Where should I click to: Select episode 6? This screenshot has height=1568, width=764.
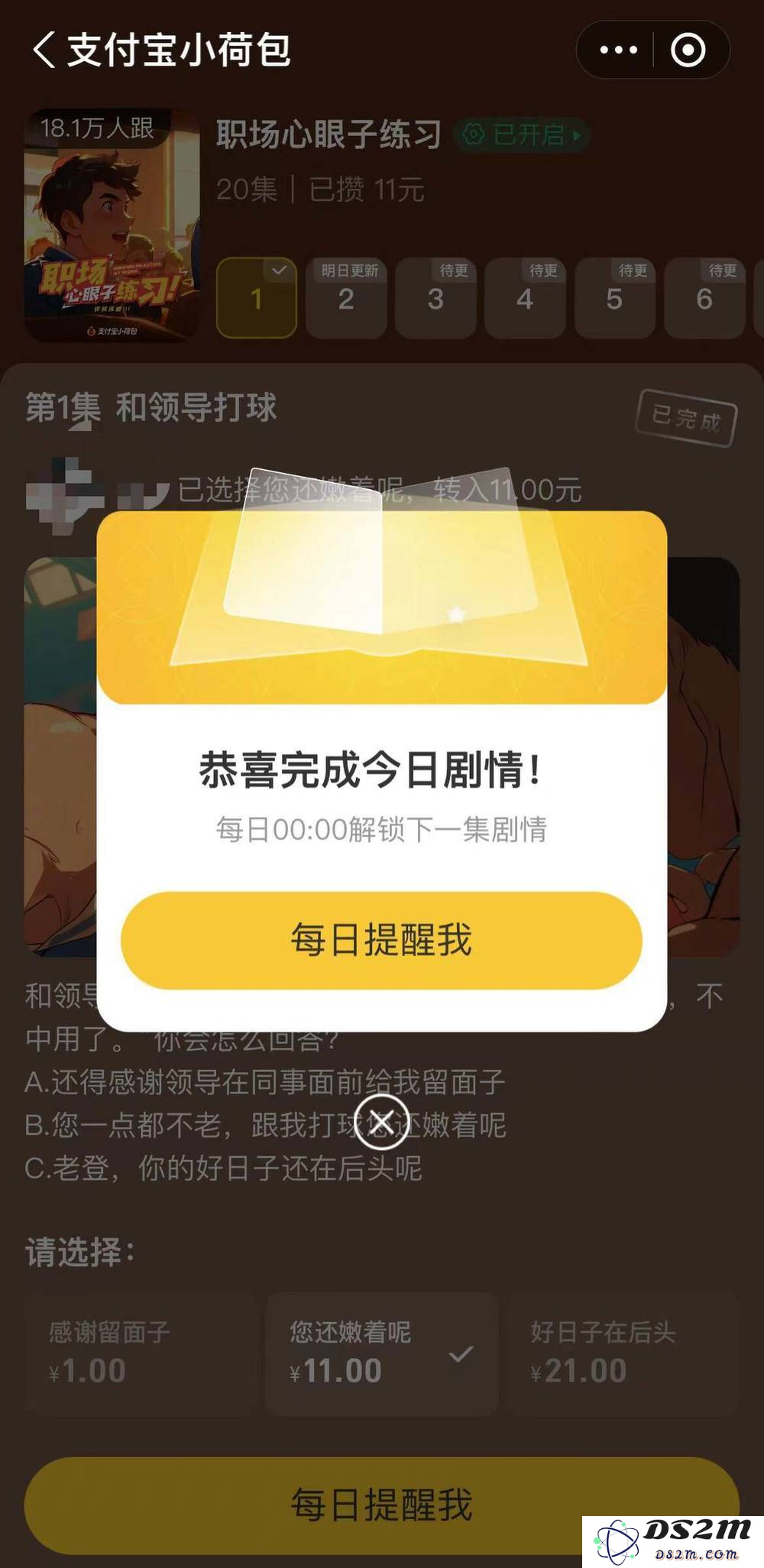pyautogui.click(x=704, y=298)
